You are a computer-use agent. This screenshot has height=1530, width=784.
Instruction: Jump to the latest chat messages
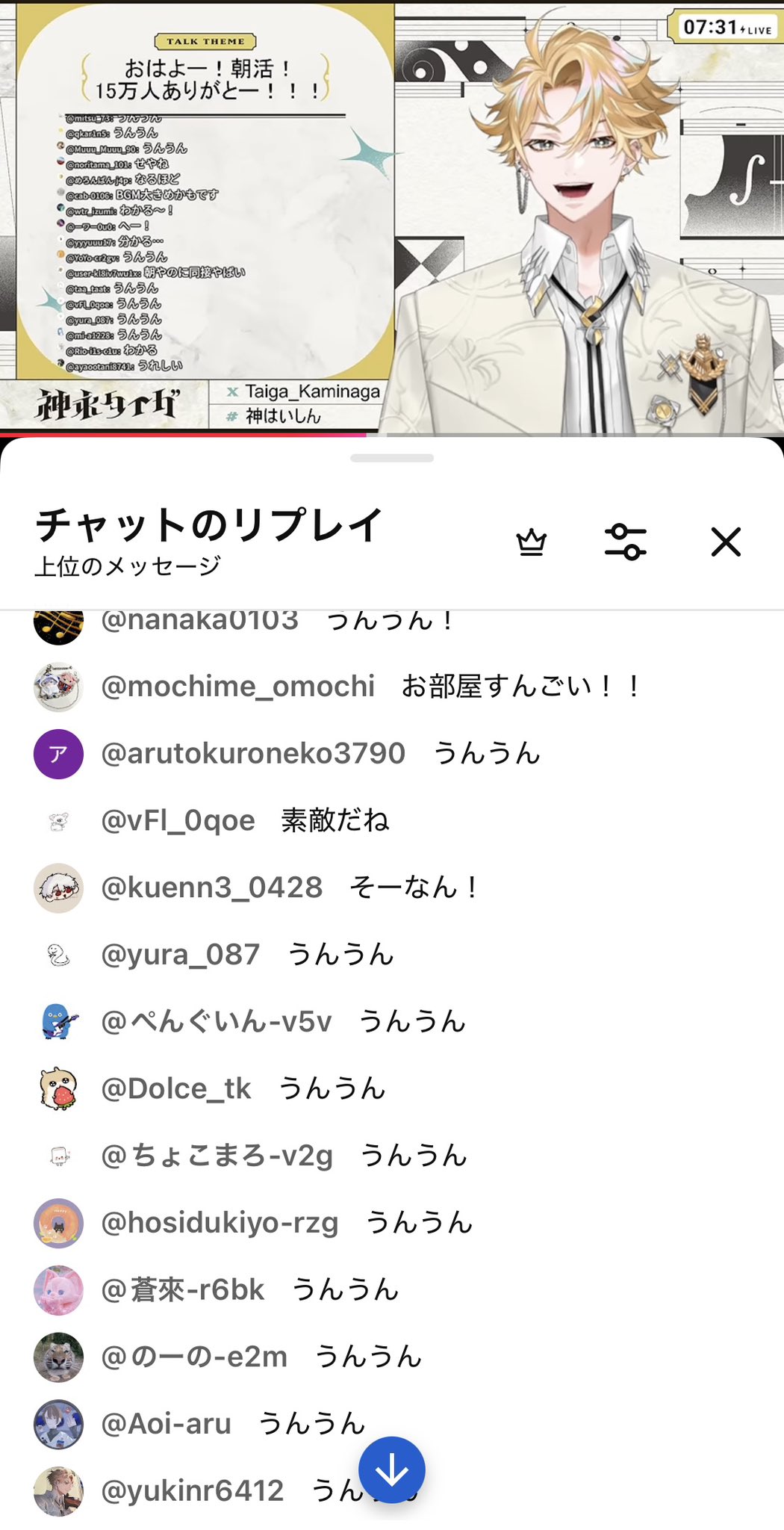pyautogui.click(x=392, y=1469)
